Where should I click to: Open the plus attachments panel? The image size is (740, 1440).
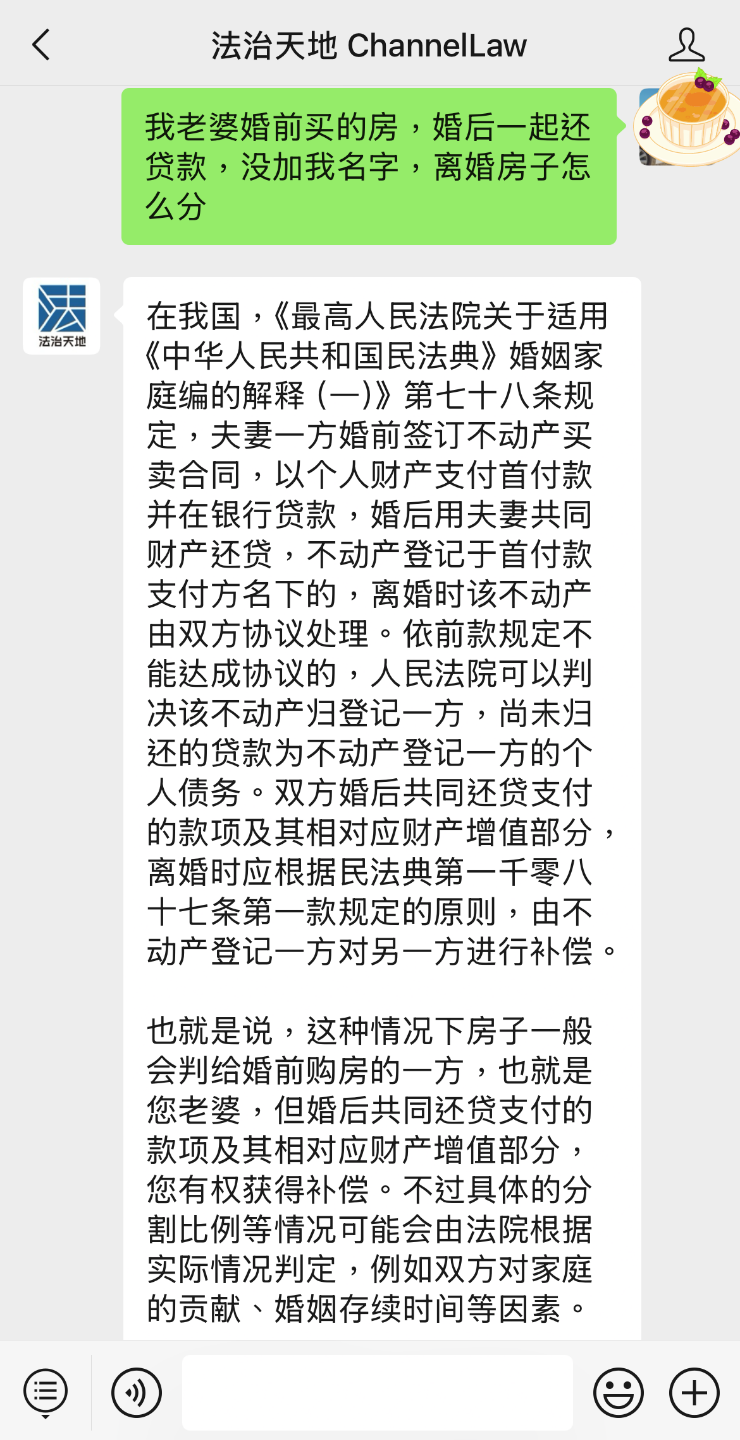click(694, 1391)
